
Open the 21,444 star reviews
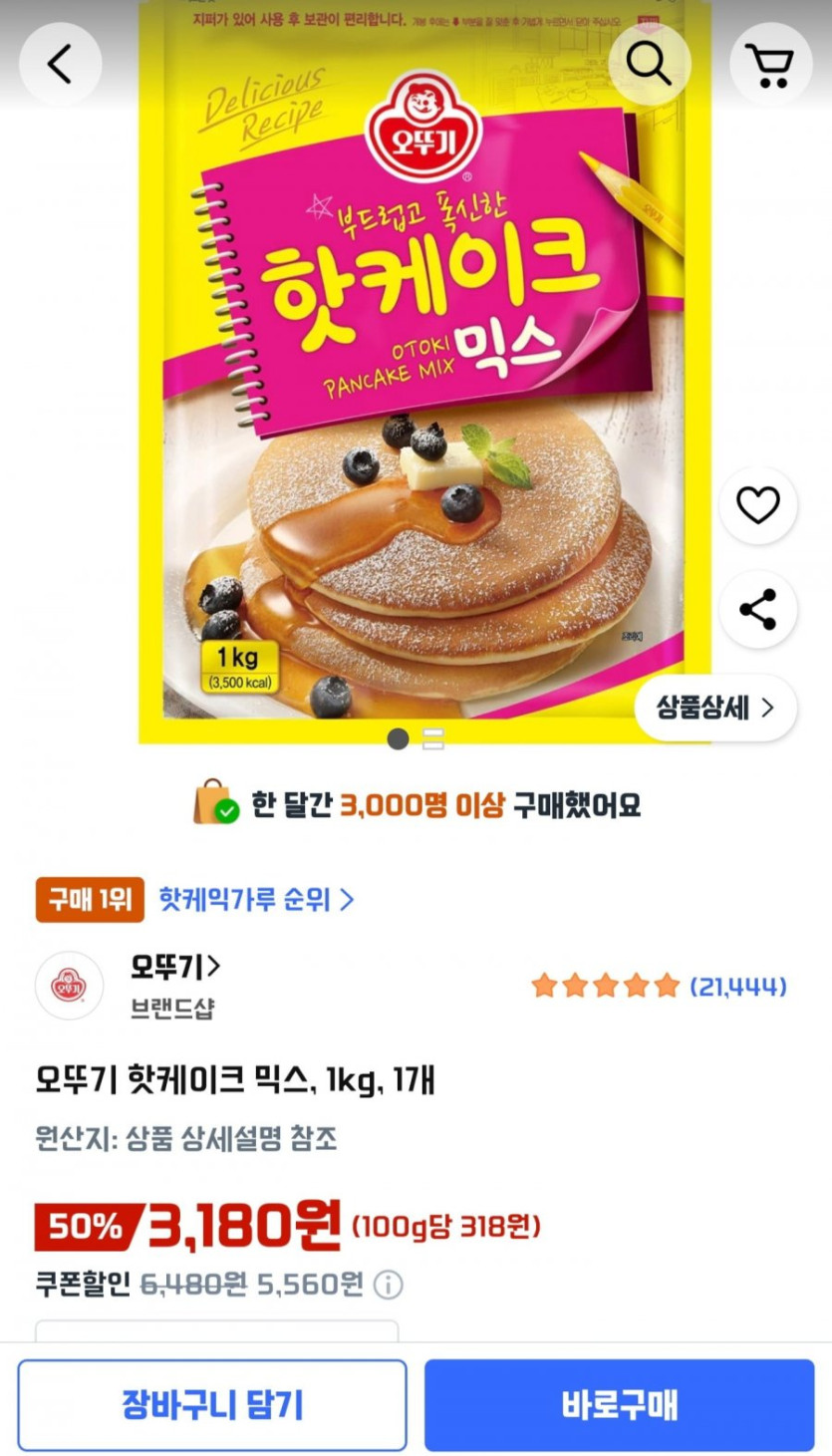(659, 987)
